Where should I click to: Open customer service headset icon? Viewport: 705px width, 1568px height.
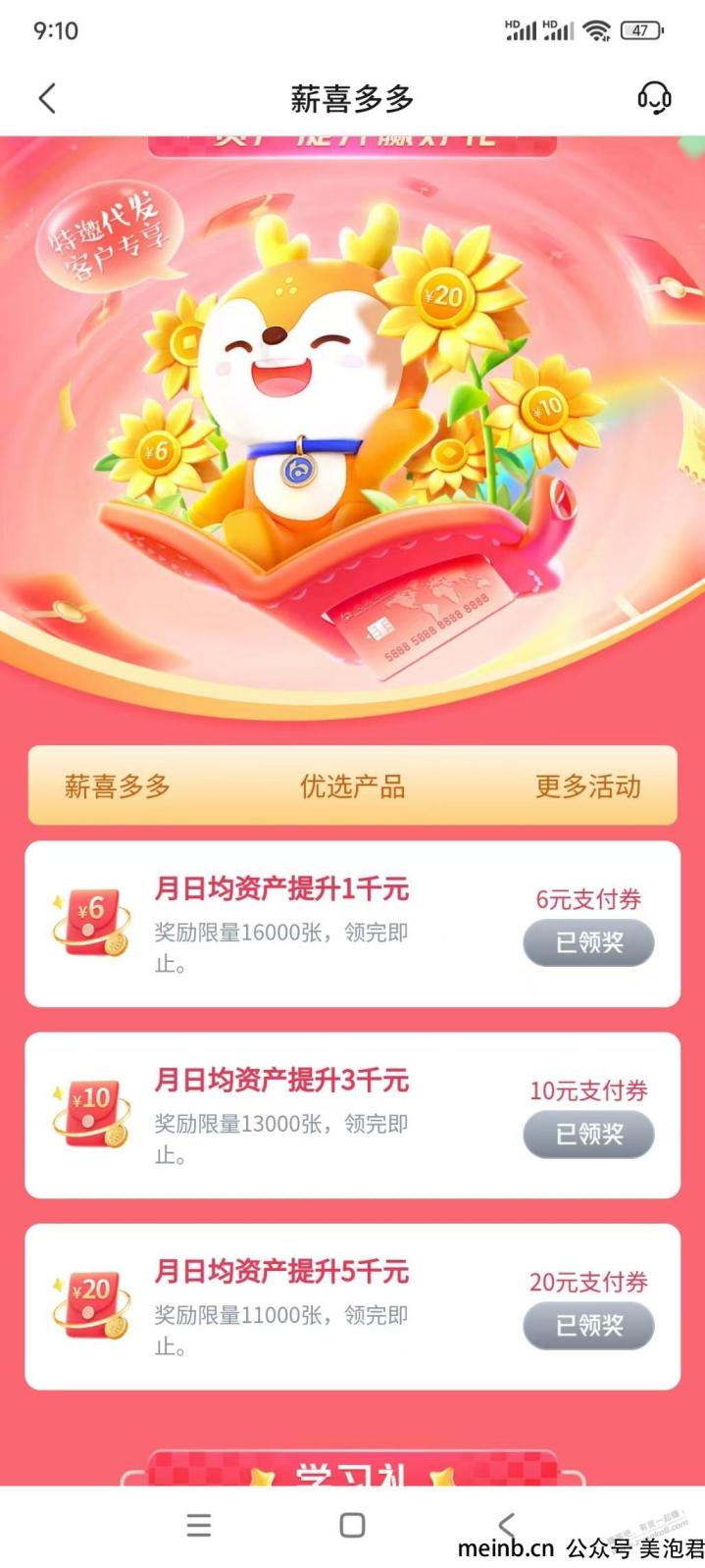654,98
